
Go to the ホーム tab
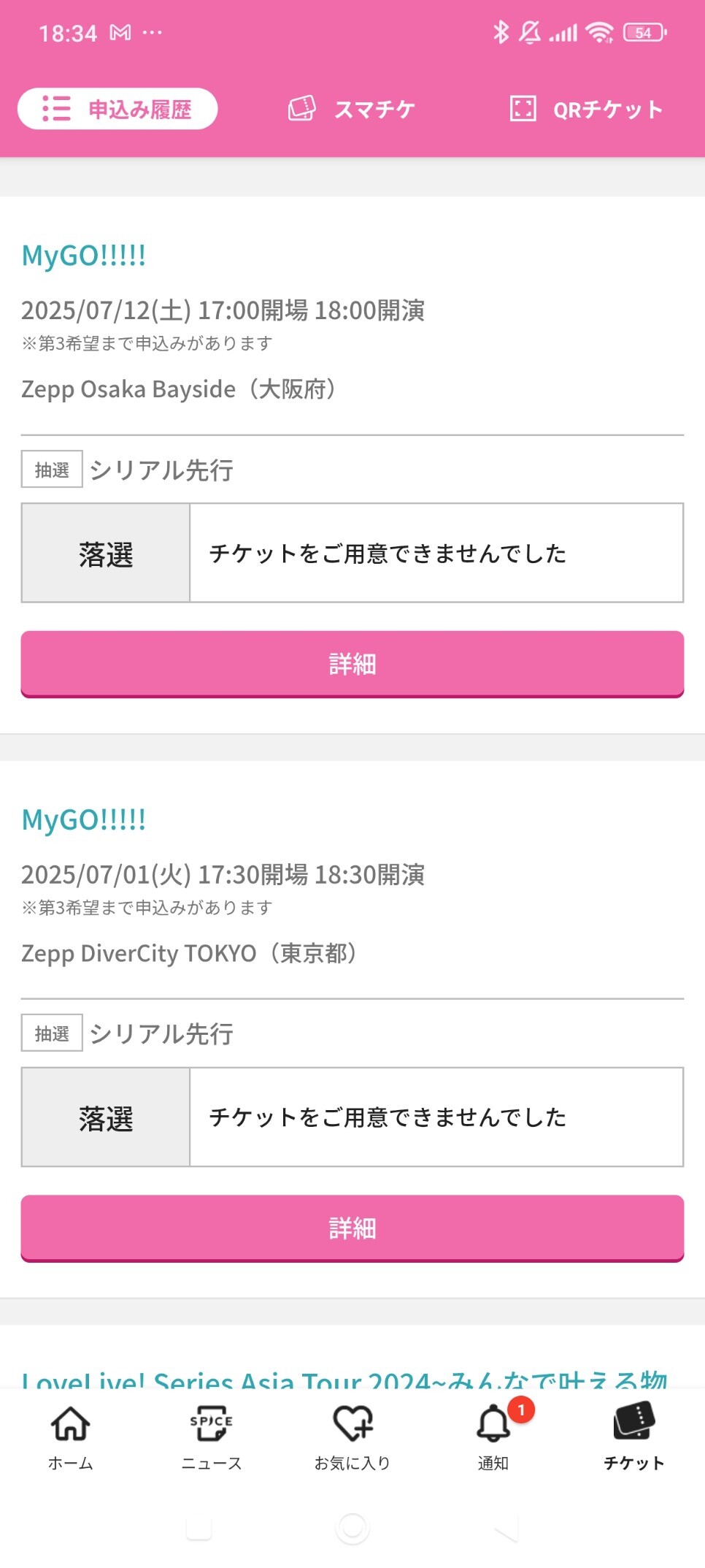[x=71, y=1437]
